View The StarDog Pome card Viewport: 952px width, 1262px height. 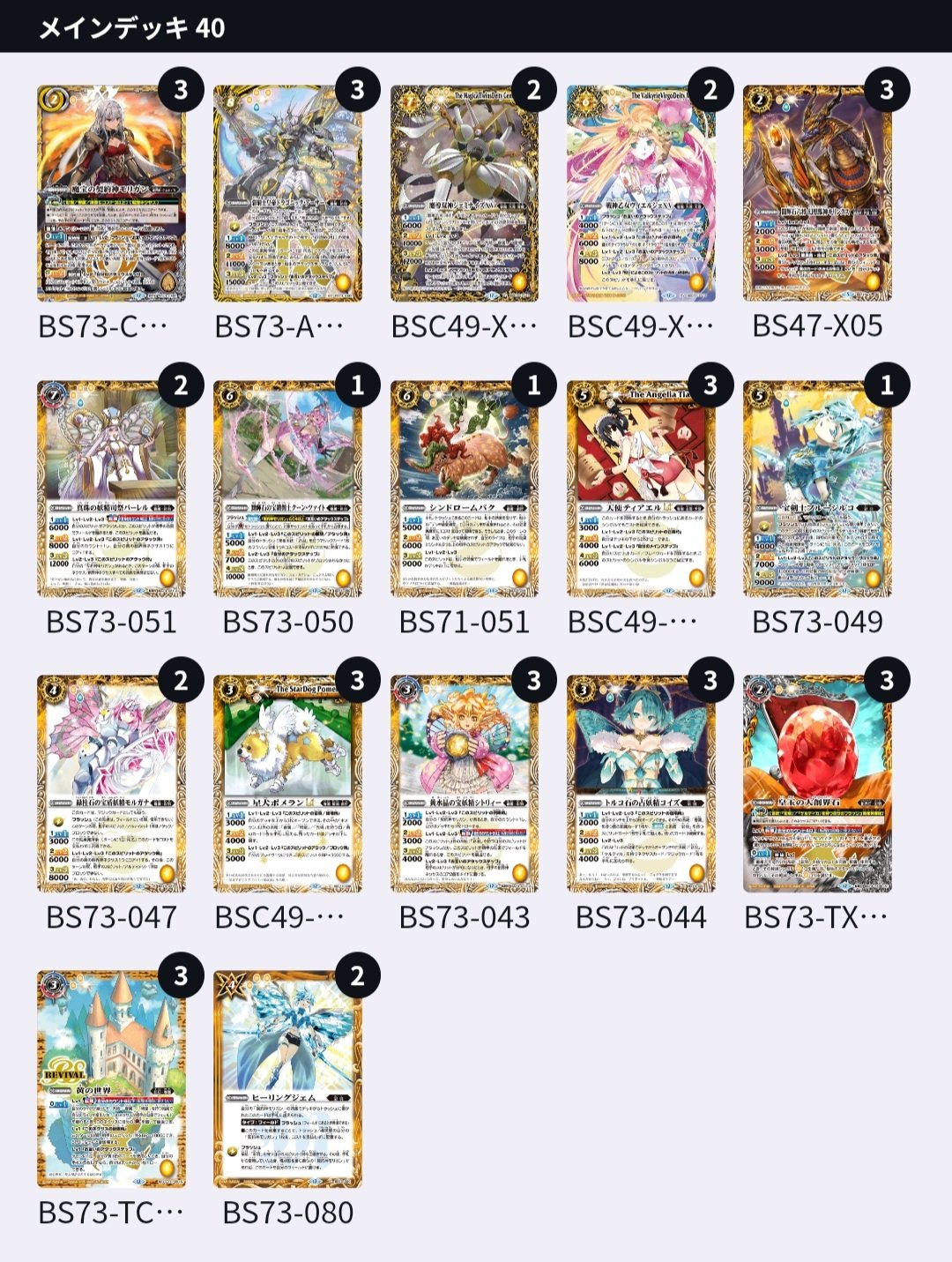click(287, 785)
